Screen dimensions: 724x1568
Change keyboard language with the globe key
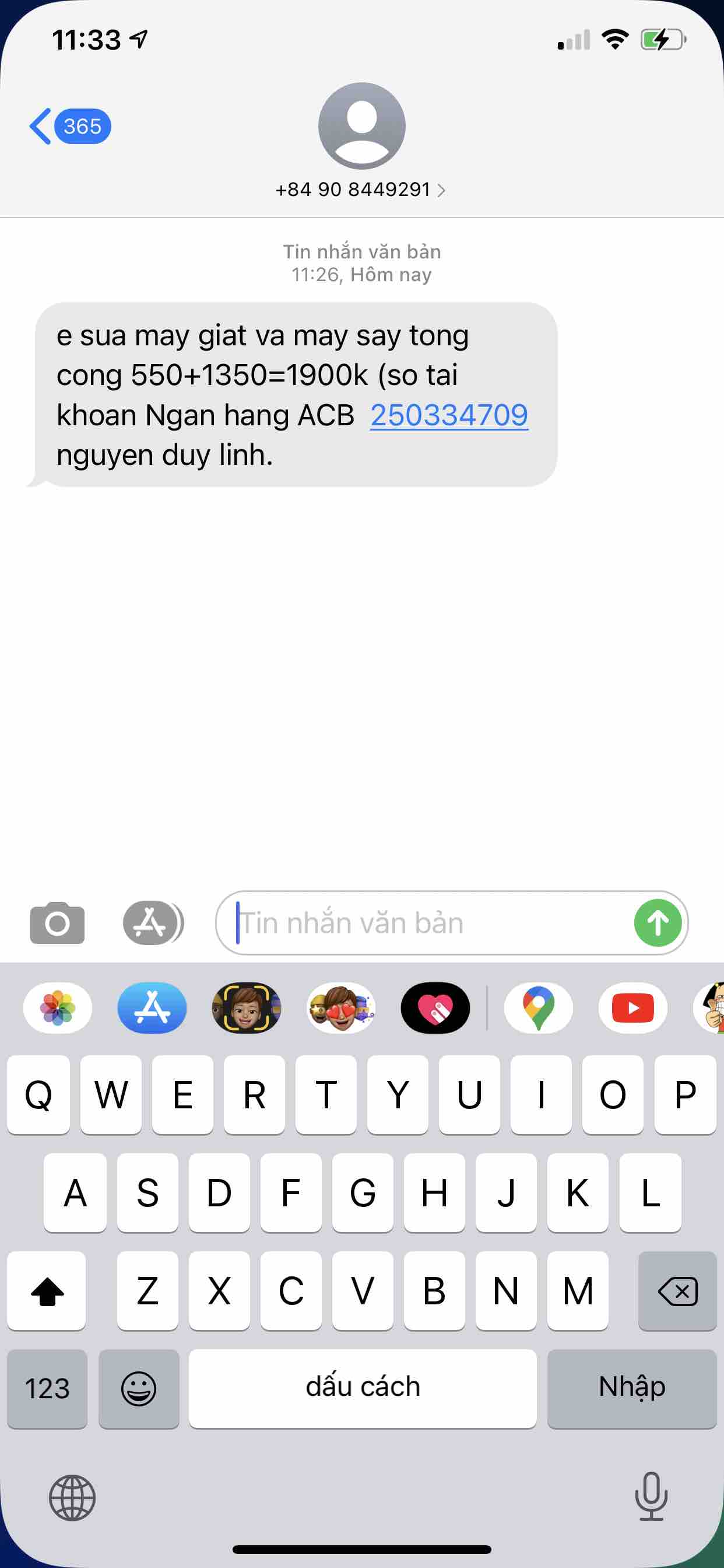pos(72,1497)
